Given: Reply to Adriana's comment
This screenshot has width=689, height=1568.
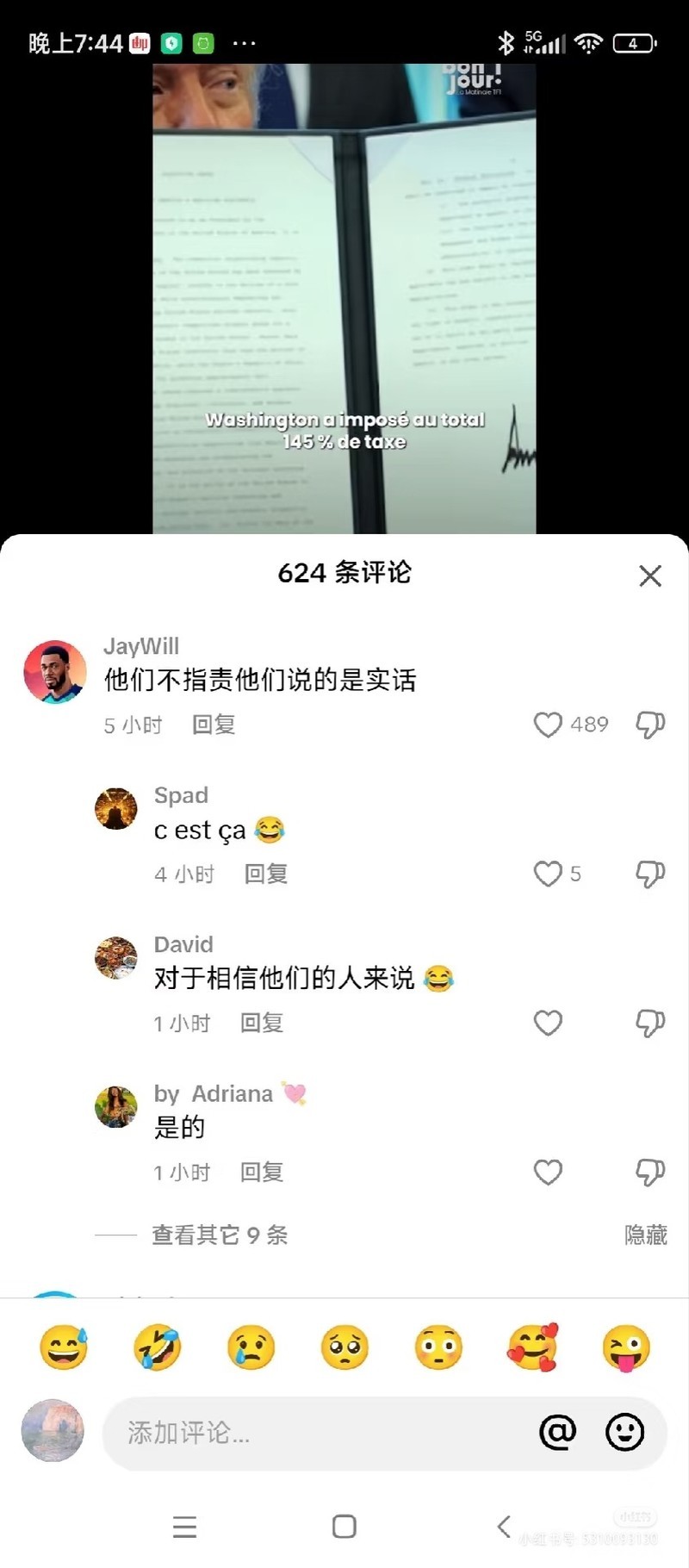Looking at the screenshot, I should 261,1172.
